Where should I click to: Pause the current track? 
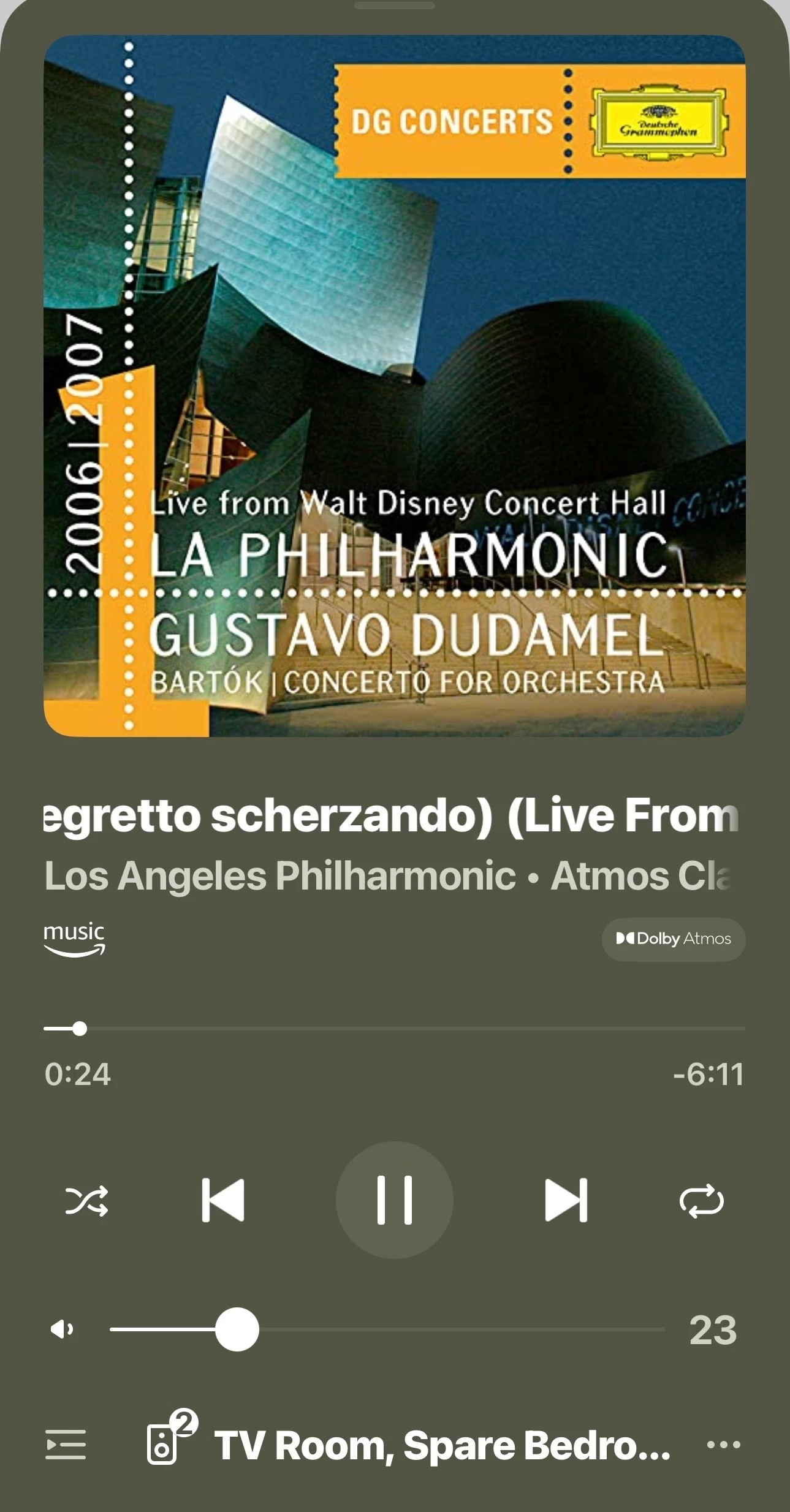click(394, 1200)
